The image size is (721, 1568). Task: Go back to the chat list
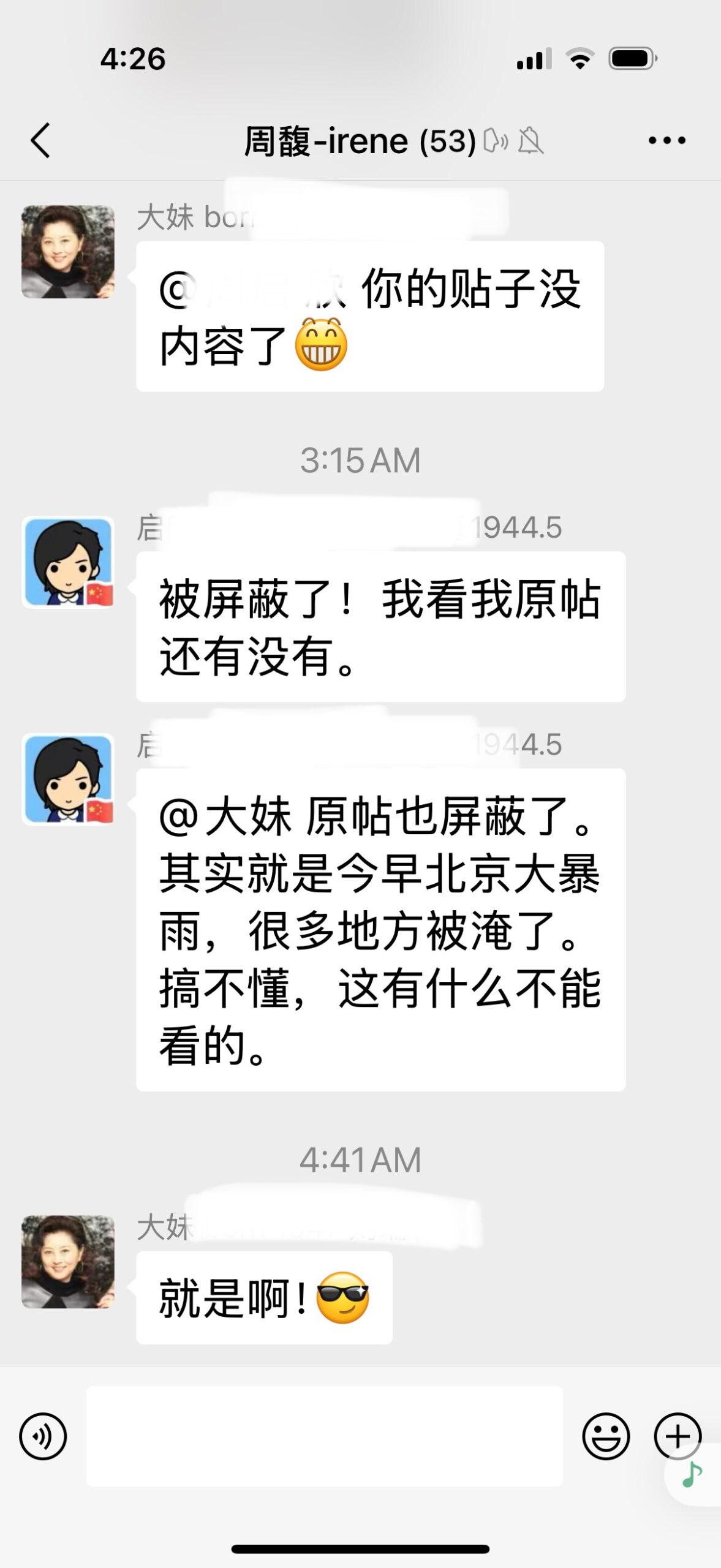point(40,140)
